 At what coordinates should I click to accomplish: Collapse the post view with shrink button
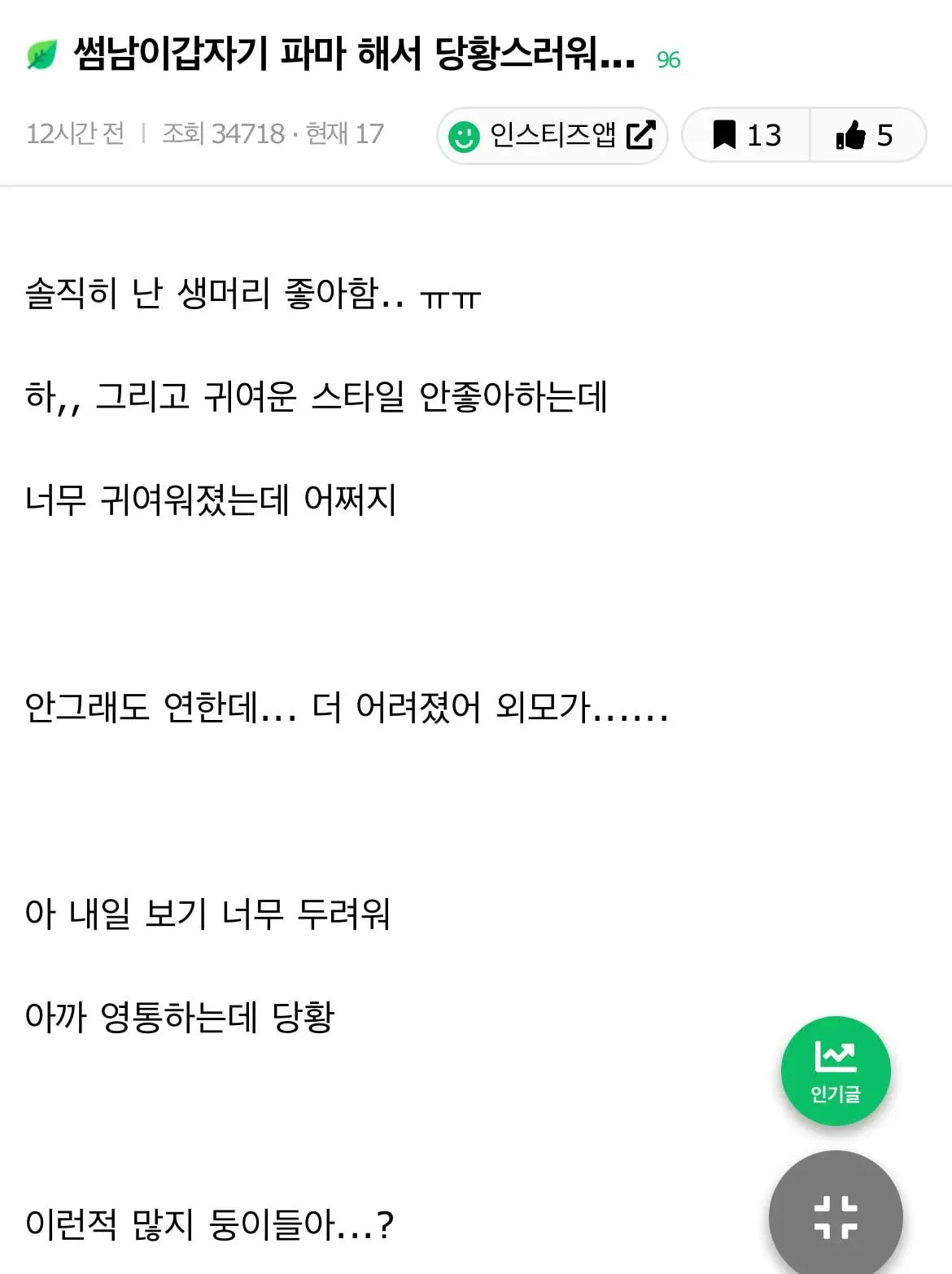pyautogui.click(x=837, y=1213)
